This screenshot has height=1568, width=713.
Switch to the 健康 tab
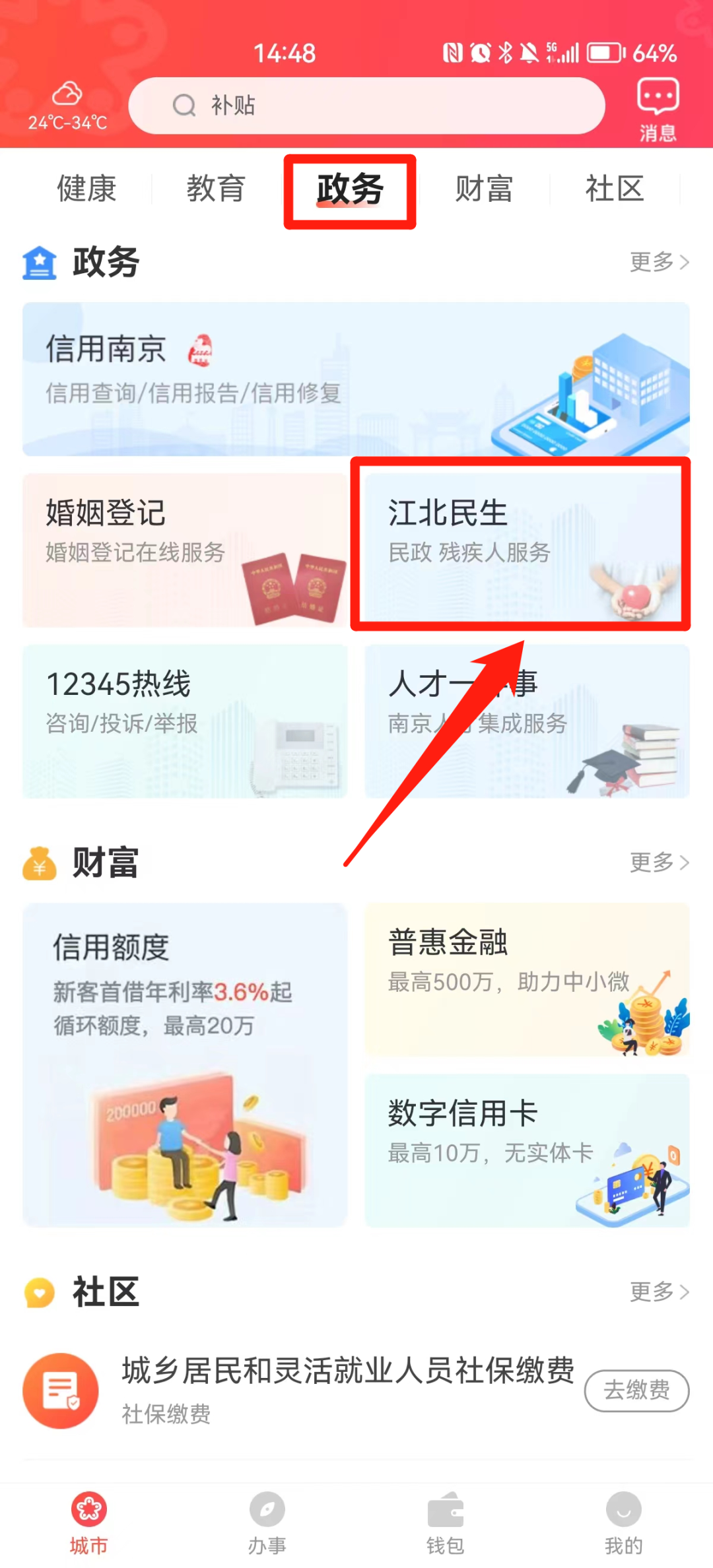pyautogui.click(x=86, y=189)
